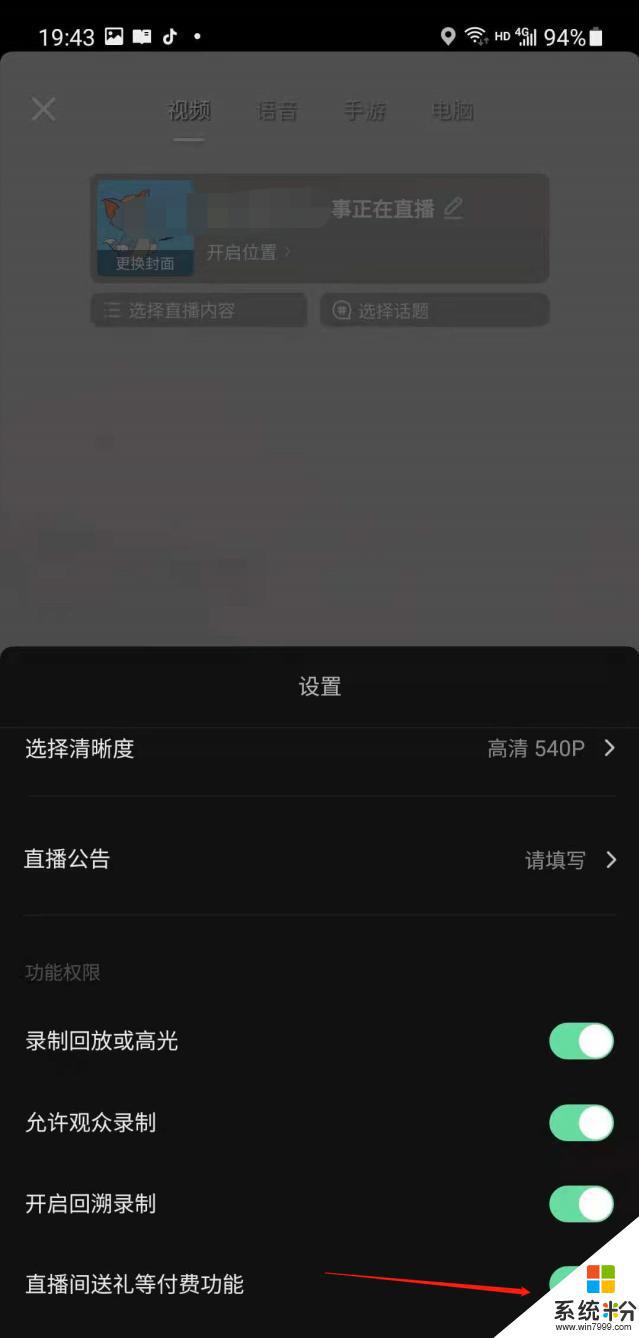Image resolution: width=639 pixels, height=1338 pixels.
Task: Switch to the 电脑 tab
Action: pyautogui.click(x=452, y=111)
